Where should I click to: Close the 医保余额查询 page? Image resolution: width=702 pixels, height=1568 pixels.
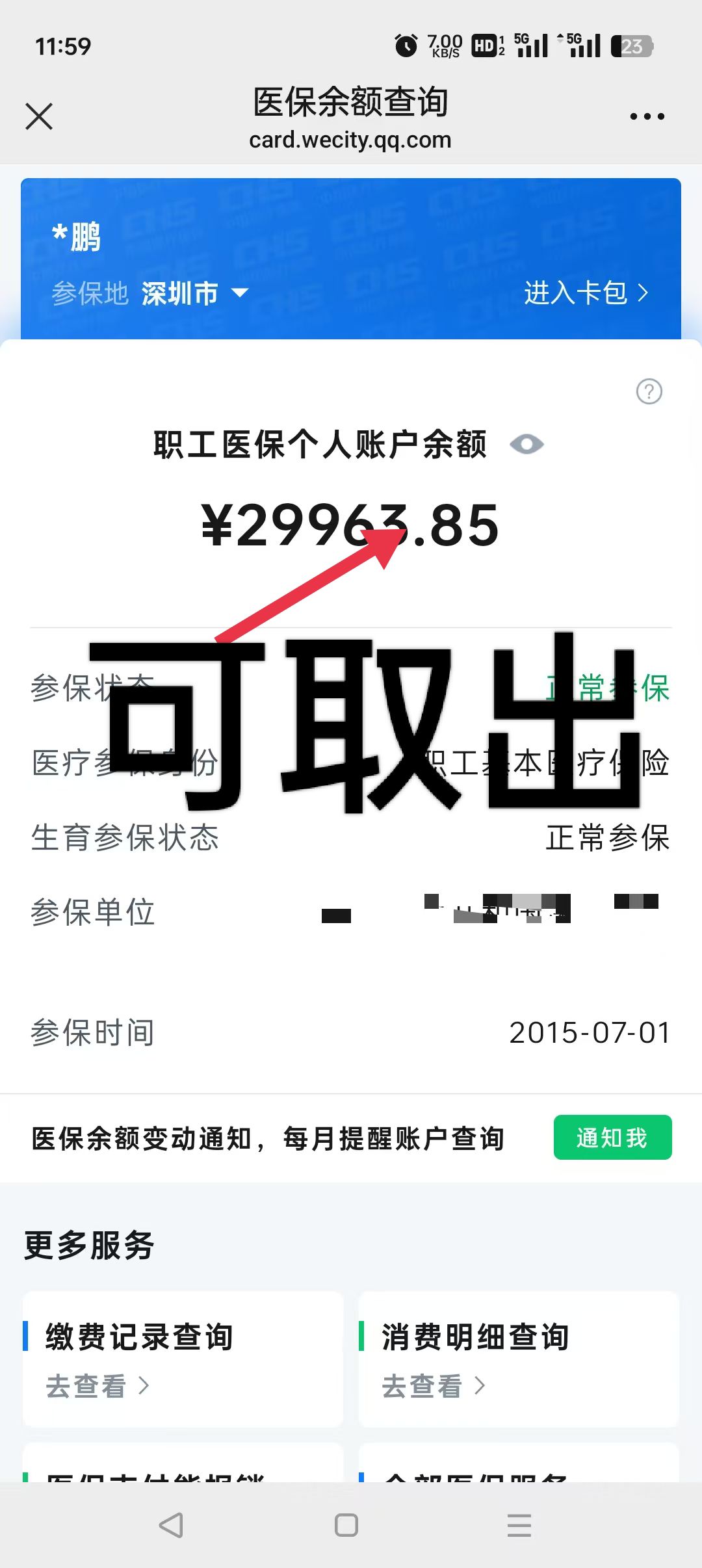coord(39,116)
